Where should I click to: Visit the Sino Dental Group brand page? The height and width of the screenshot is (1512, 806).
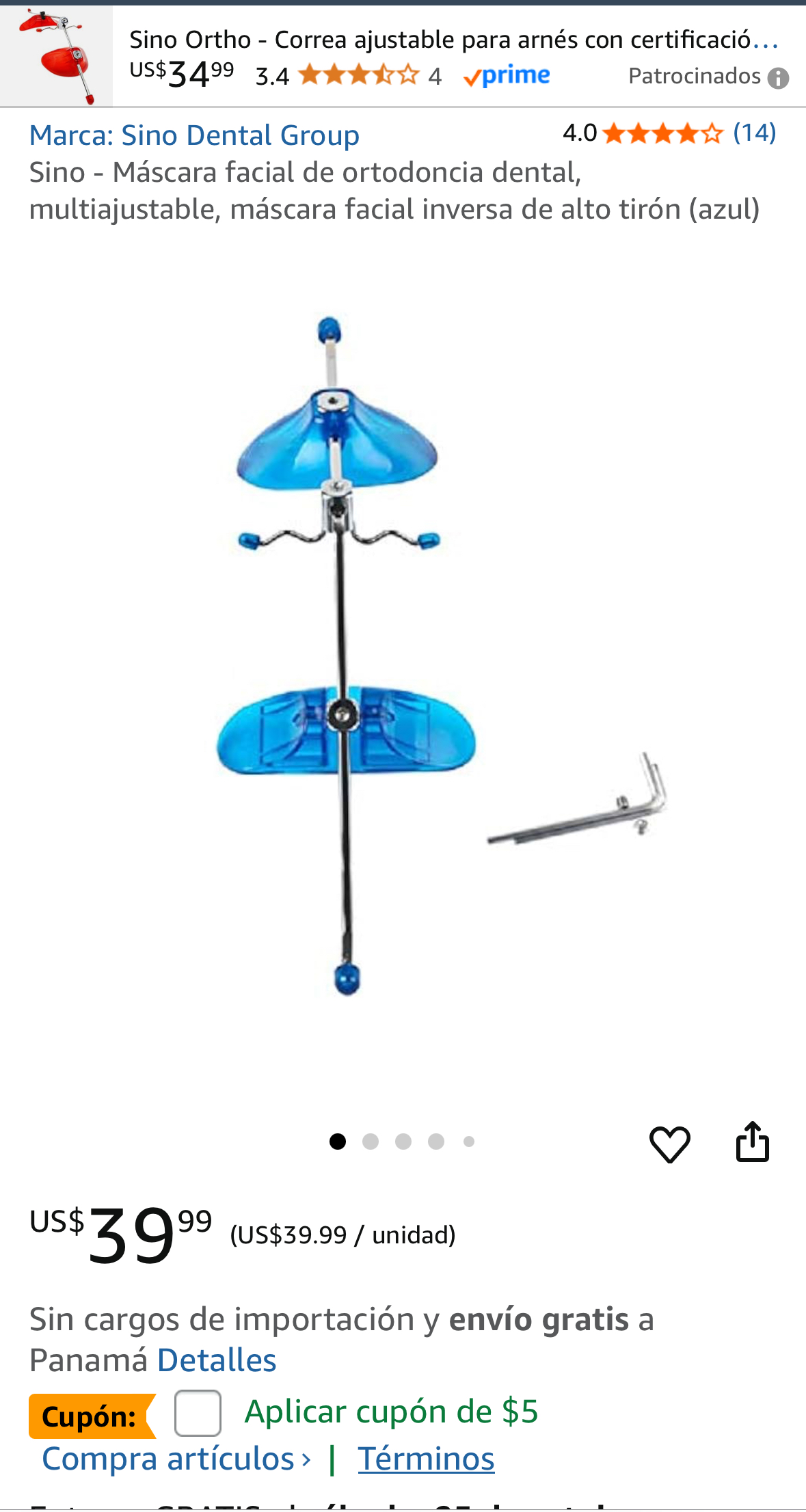tap(194, 135)
